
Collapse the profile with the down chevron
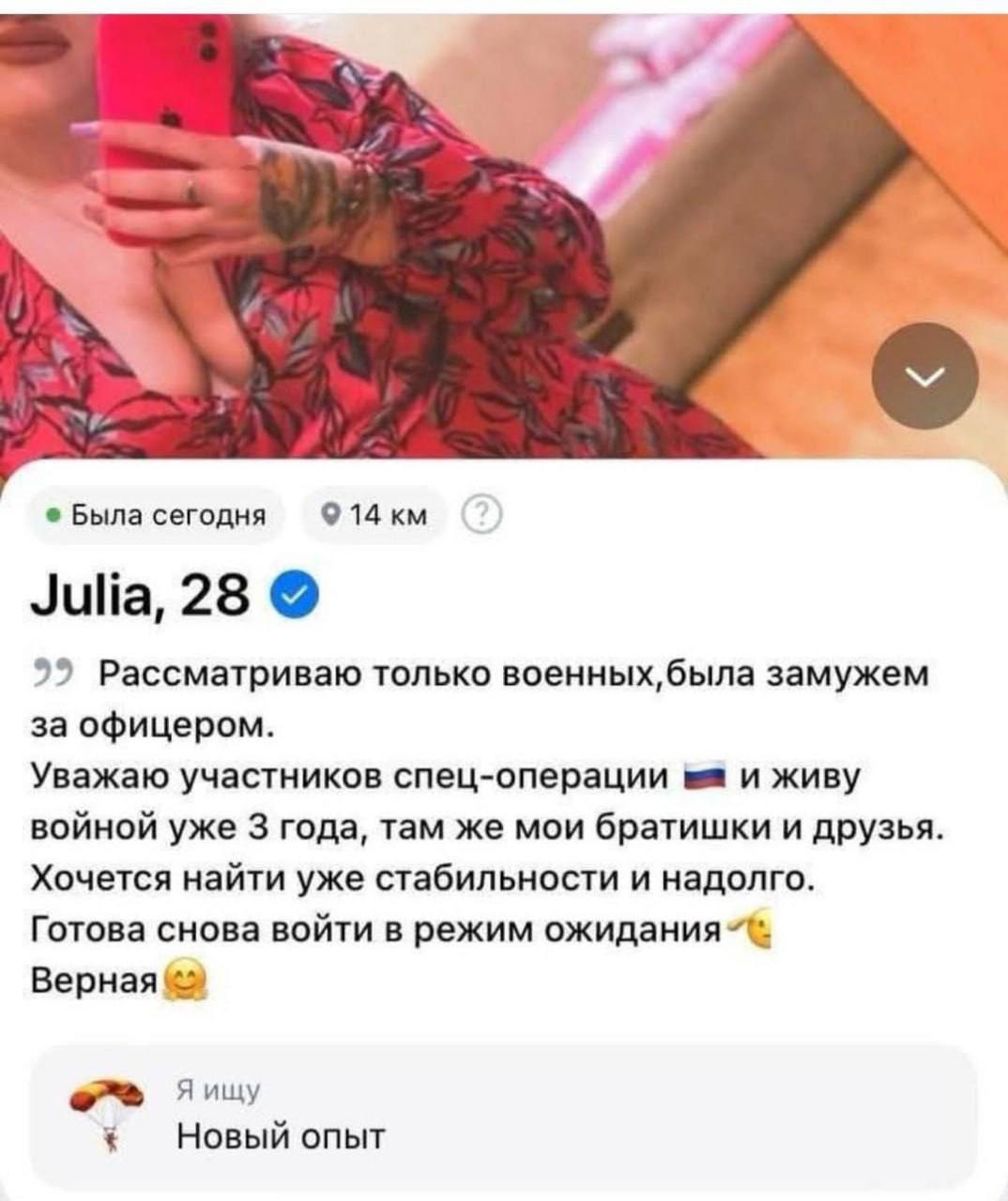point(925,376)
